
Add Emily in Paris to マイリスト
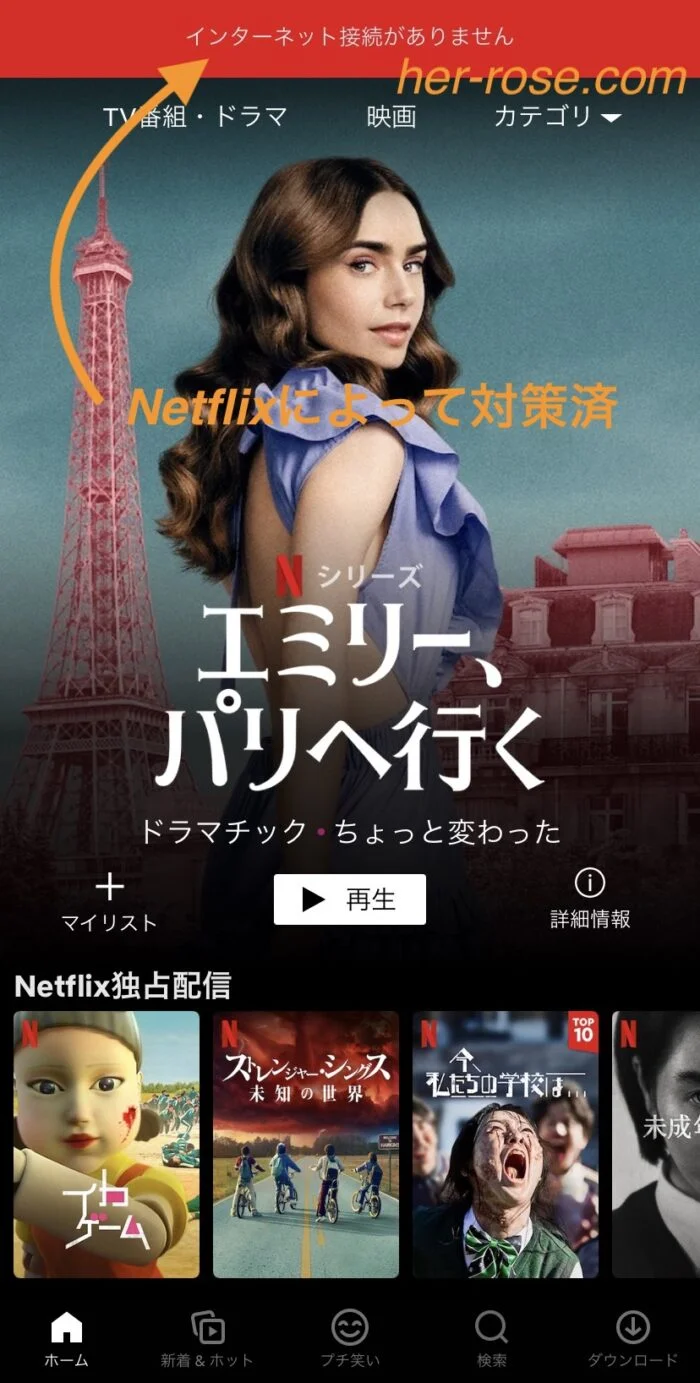(x=110, y=900)
